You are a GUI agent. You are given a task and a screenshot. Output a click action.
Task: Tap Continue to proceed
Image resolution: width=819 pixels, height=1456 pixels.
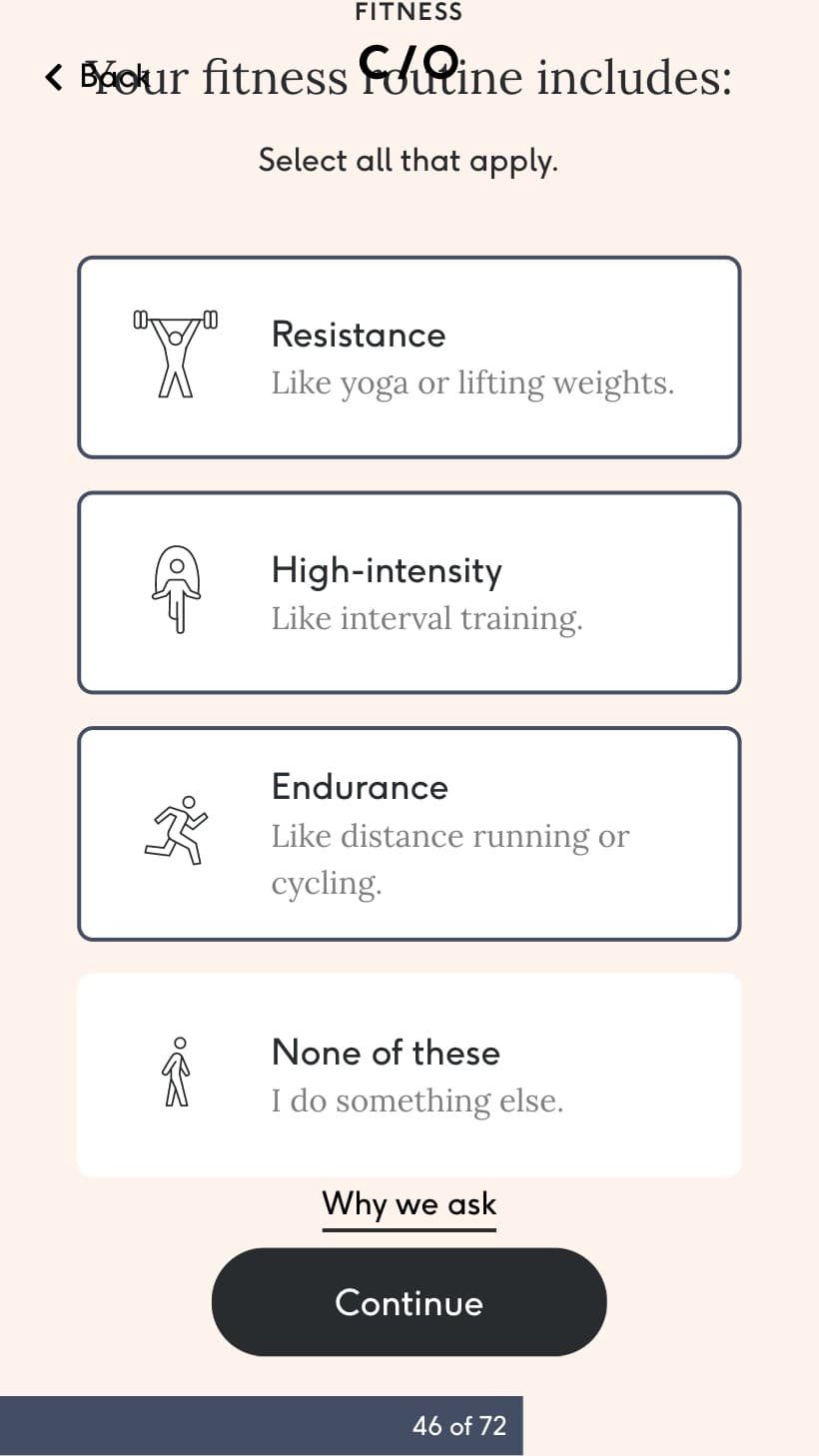(x=409, y=1301)
